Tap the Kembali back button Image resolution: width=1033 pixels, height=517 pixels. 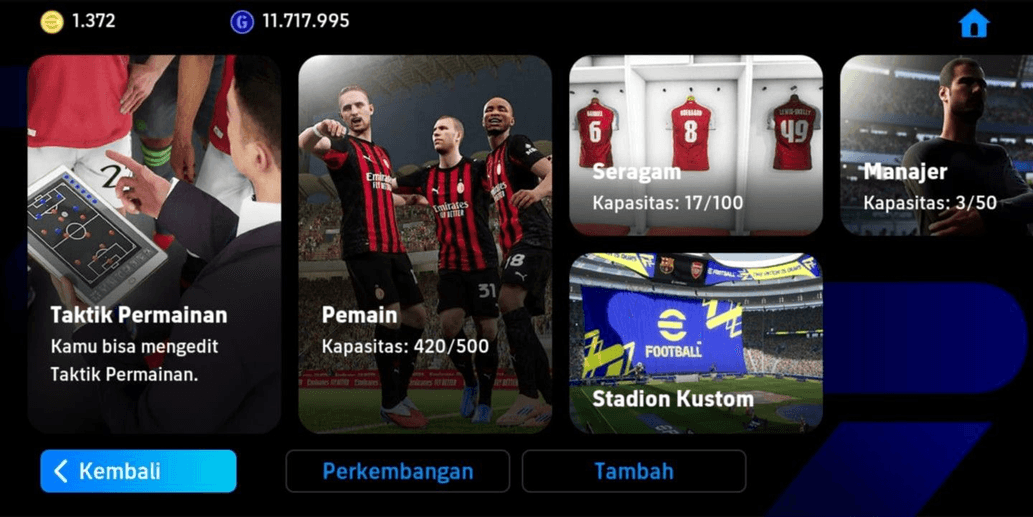click(x=138, y=471)
